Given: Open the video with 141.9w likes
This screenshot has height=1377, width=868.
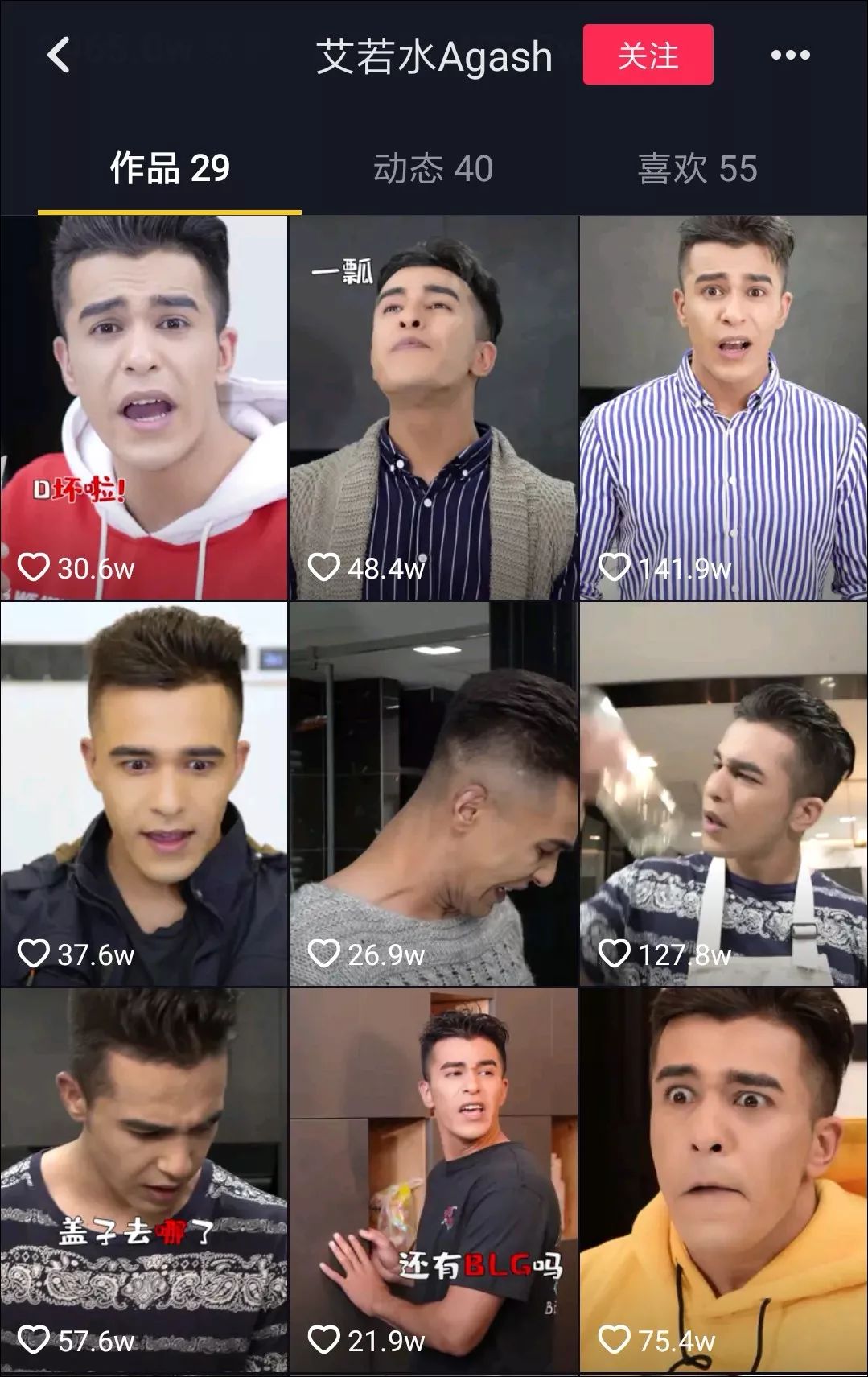Looking at the screenshot, I should 723,406.
